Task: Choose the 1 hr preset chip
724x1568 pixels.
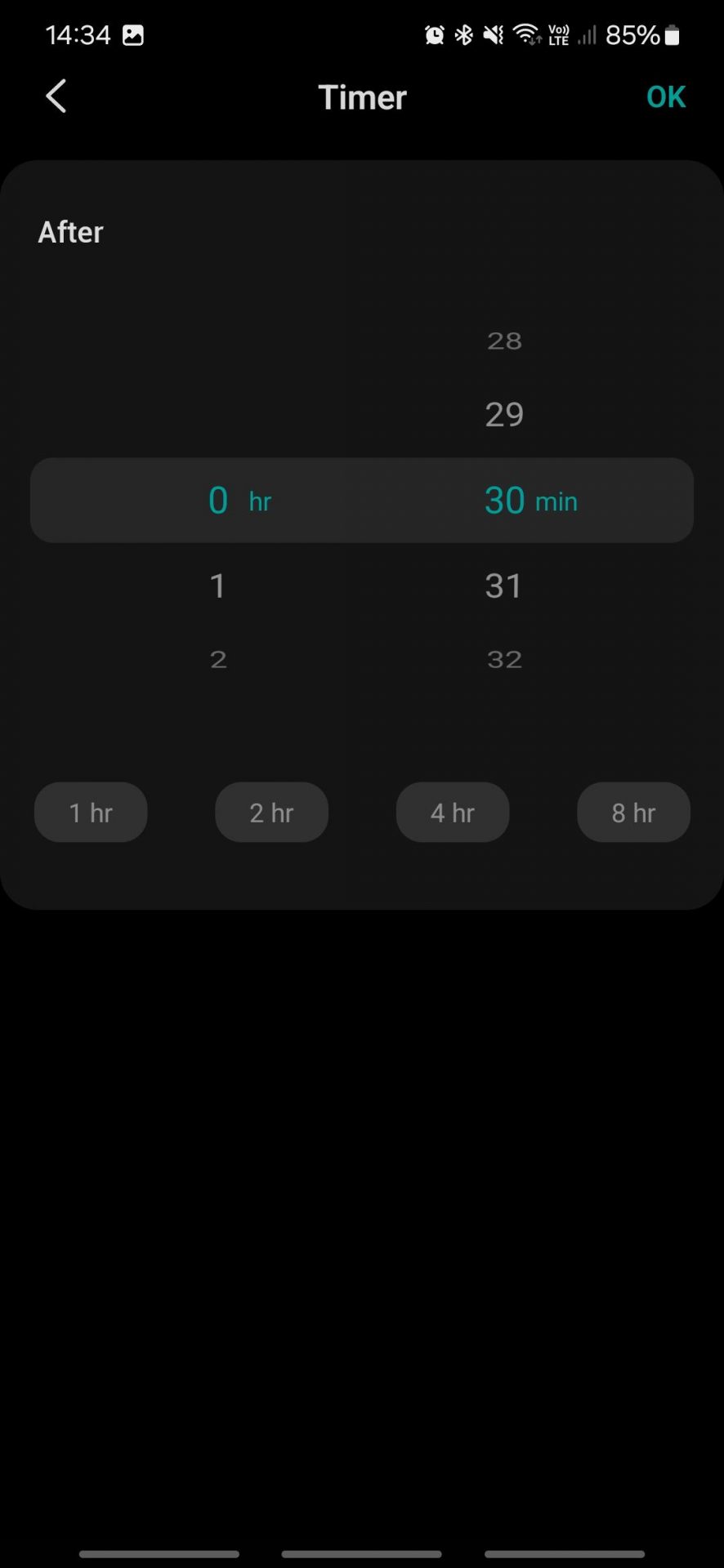Action: pos(91,813)
